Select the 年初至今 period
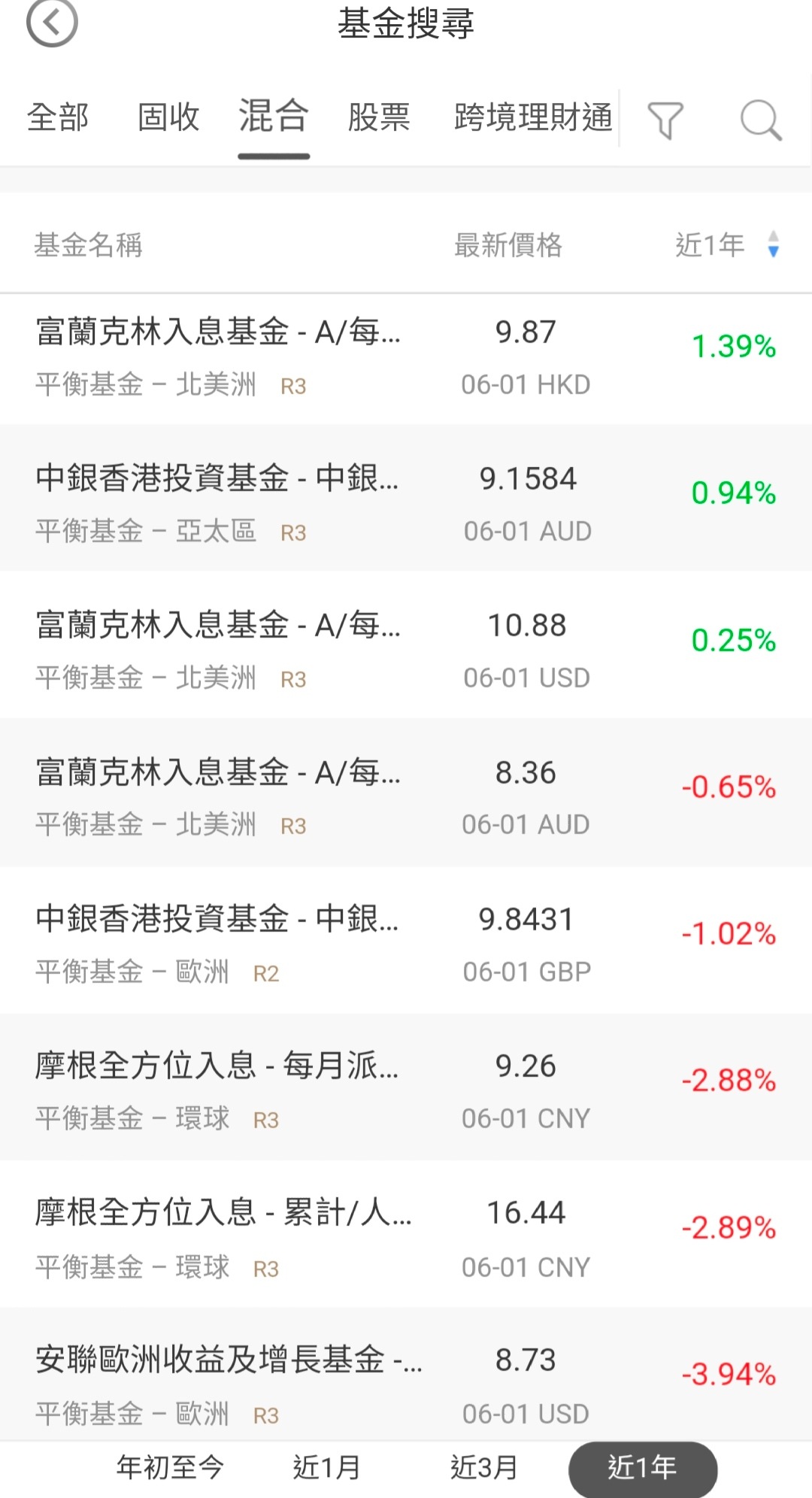Image resolution: width=812 pixels, height=1498 pixels. pos(171,1467)
